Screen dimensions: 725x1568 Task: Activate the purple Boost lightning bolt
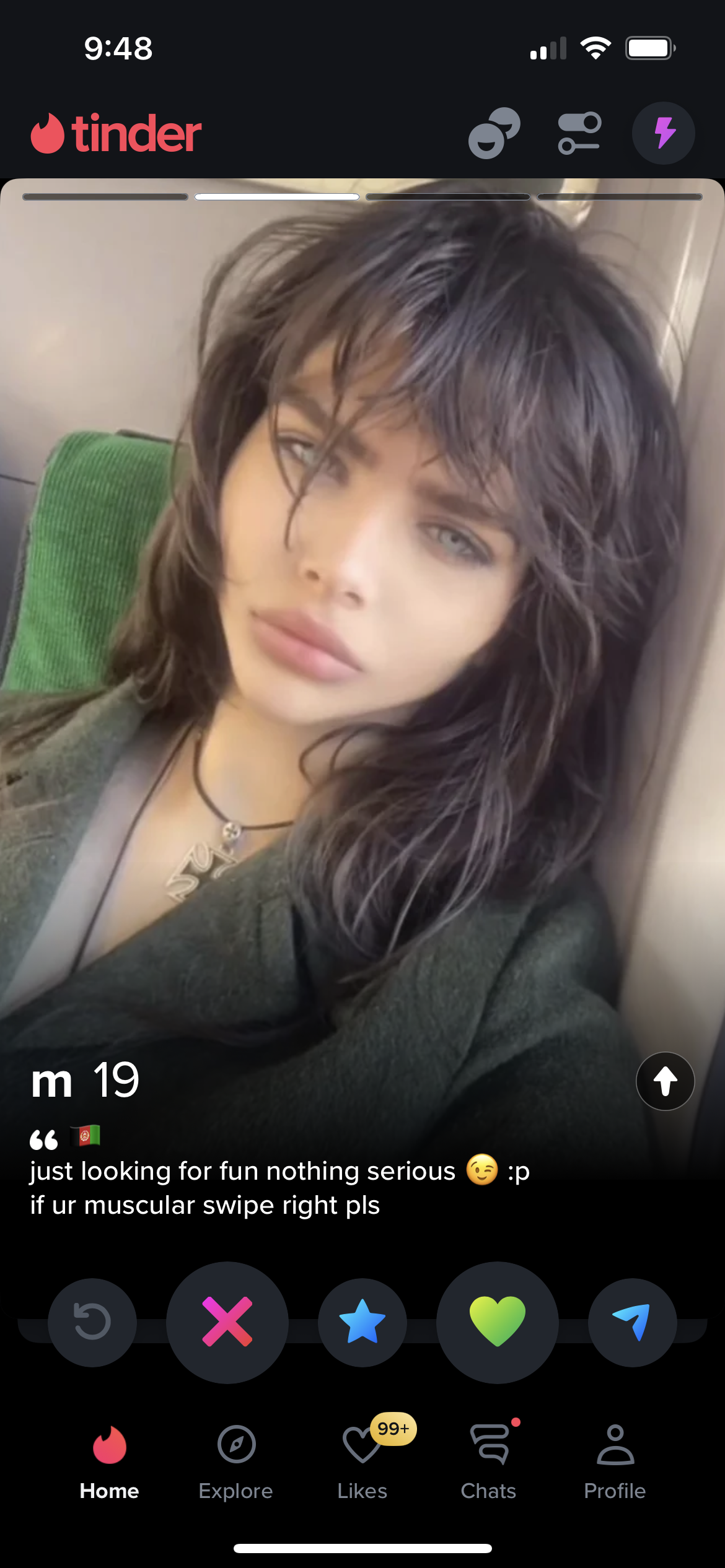[663, 133]
